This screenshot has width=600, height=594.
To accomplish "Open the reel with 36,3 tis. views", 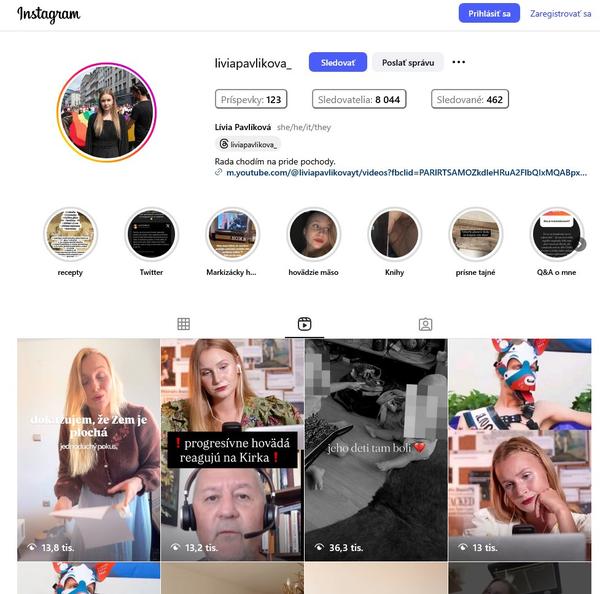I will click(x=375, y=450).
